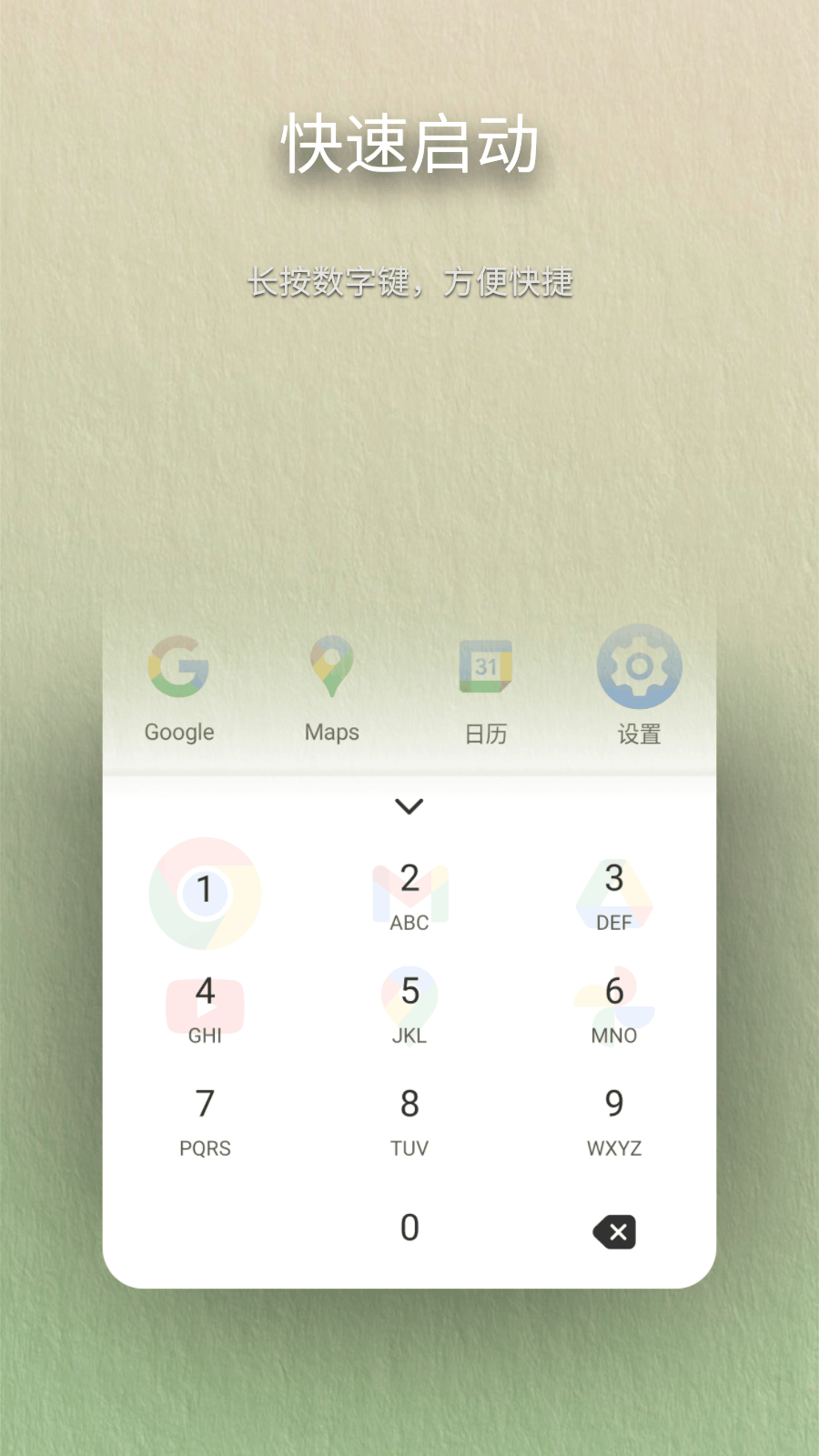Image resolution: width=819 pixels, height=1456 pixels.
Task: Tap the 长按数字键 hint text
Action: tap(409, 282)
